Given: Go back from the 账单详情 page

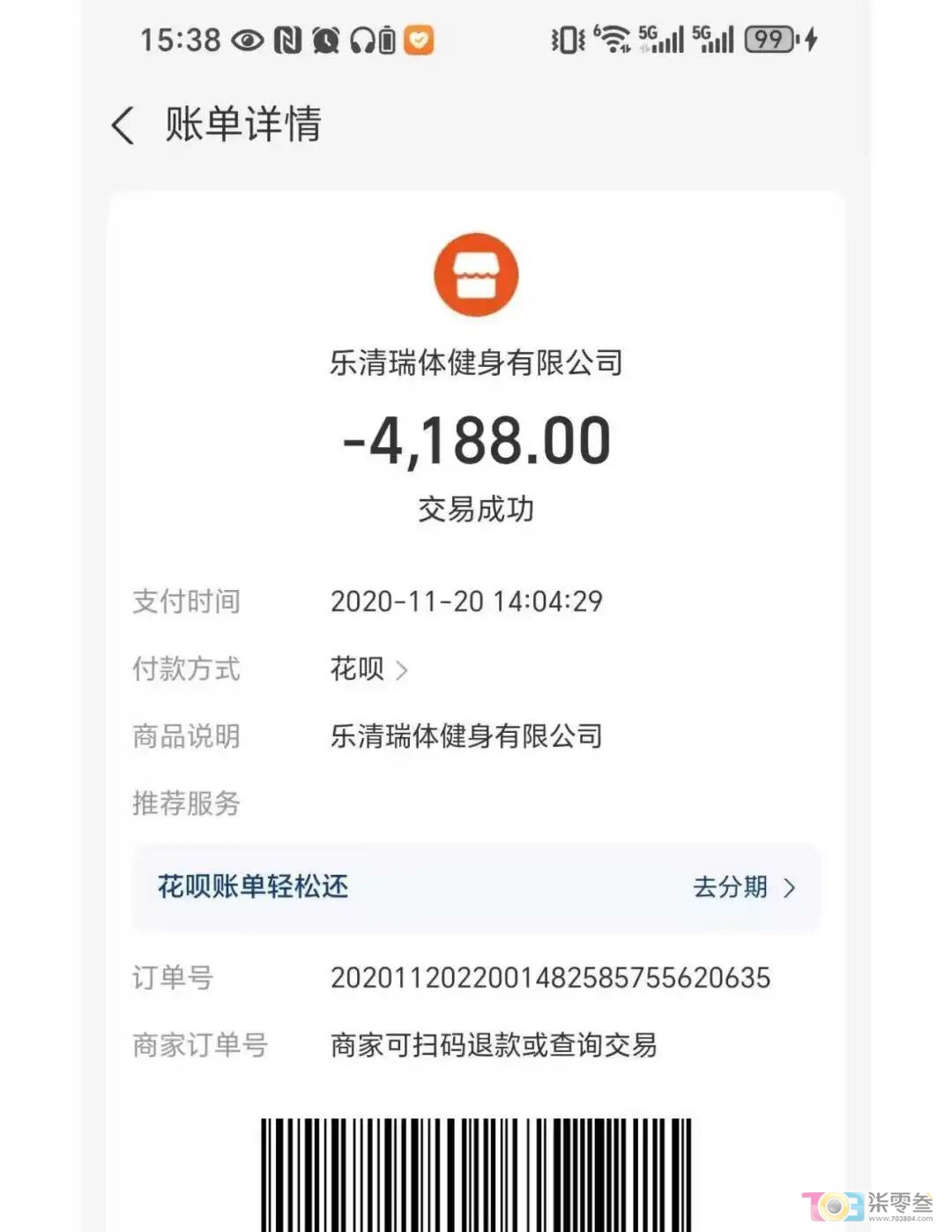Looking at the screenshot, I should click(x=123, y=124).
